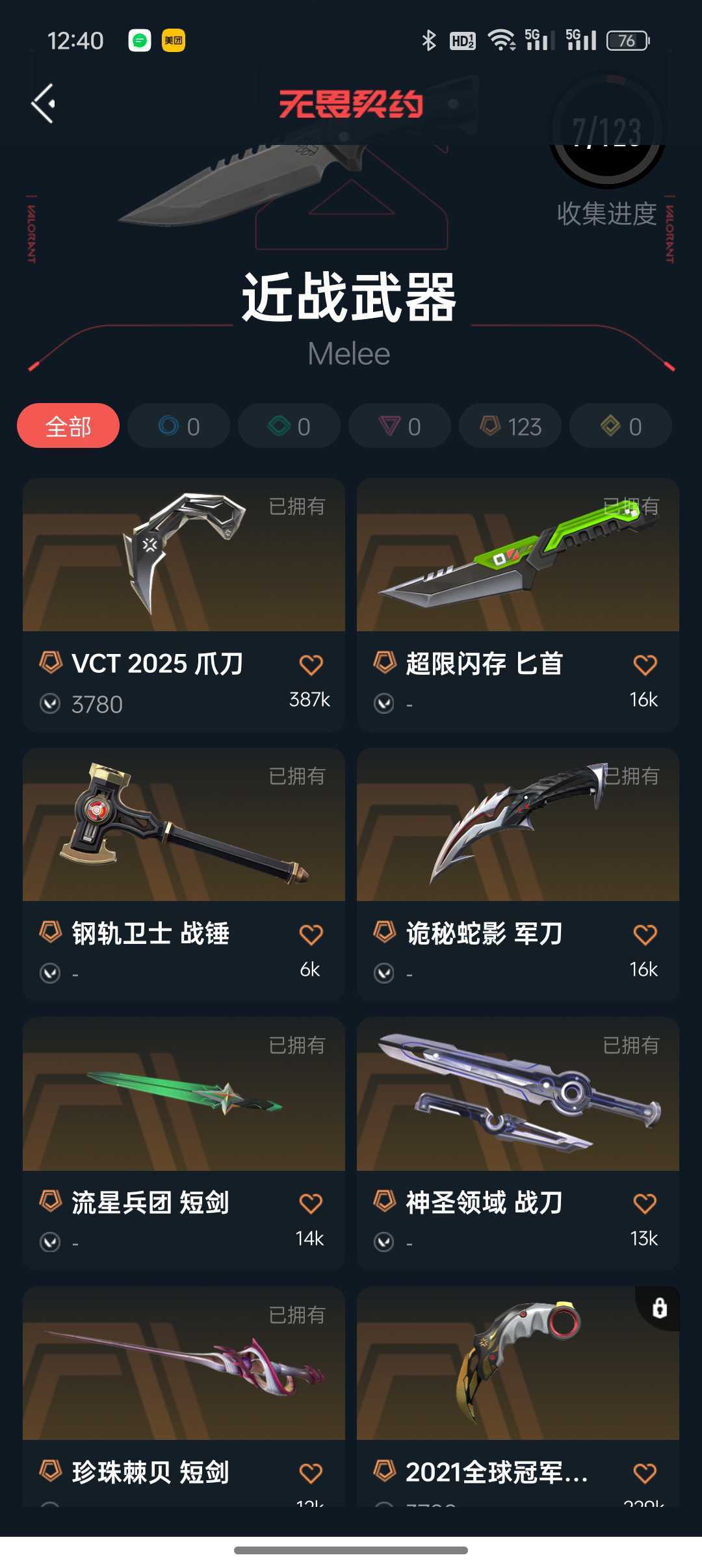Screen dimensions: 702x1568
Task: Go back using the top-left arrow
Action: click(44, 103)
